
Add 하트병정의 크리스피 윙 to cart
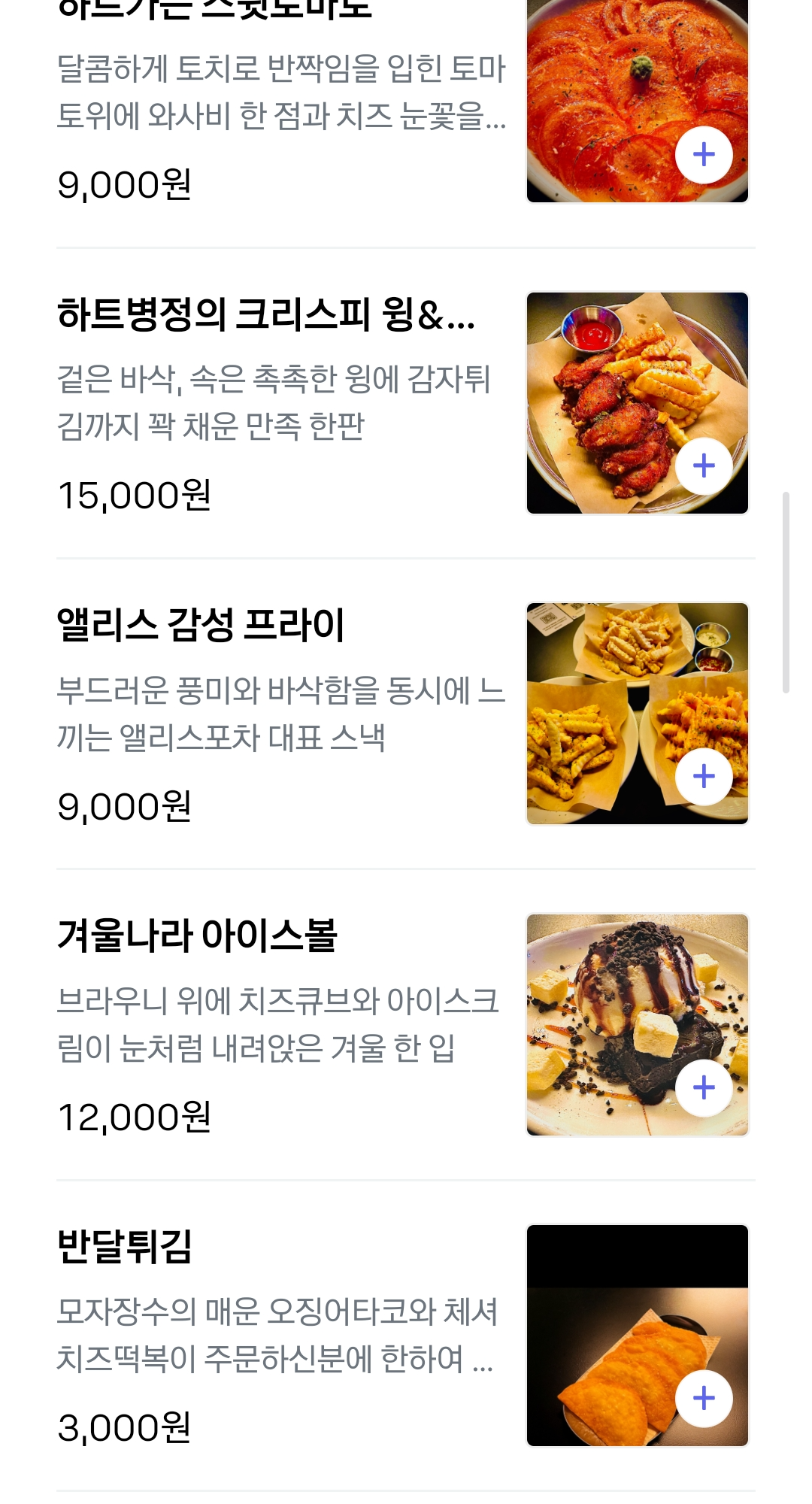click(704, 465)
